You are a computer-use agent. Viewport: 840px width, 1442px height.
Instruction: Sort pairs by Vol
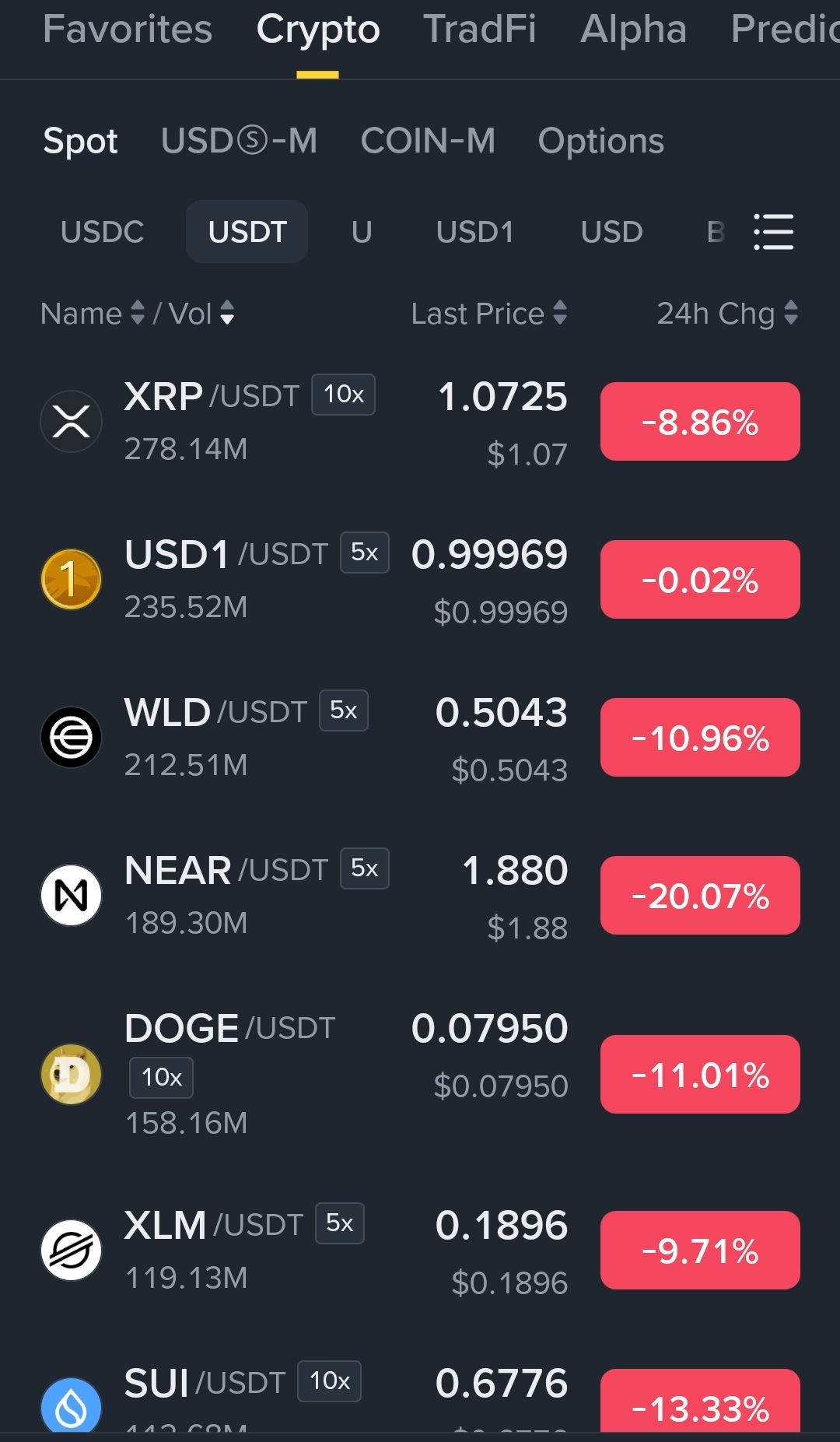(x=201, y=314)
